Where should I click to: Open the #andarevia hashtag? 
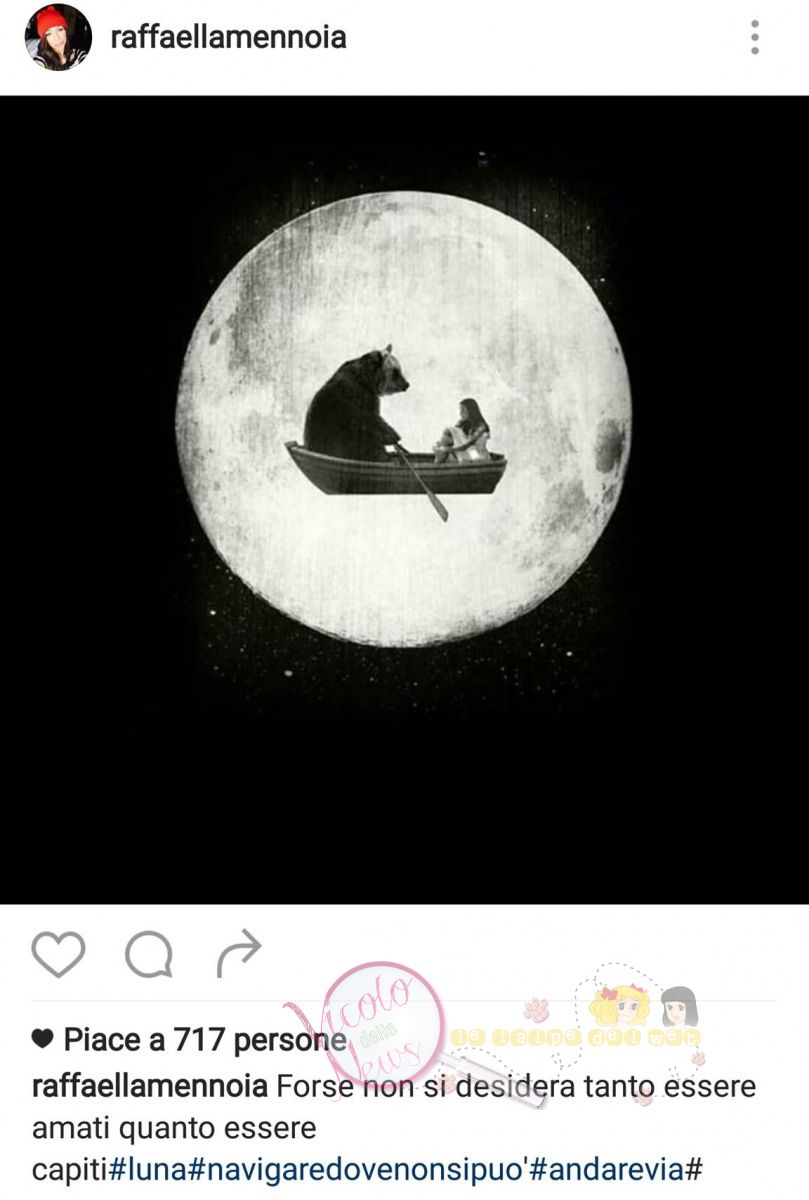pyautogui.click(x=612, y=1170)
